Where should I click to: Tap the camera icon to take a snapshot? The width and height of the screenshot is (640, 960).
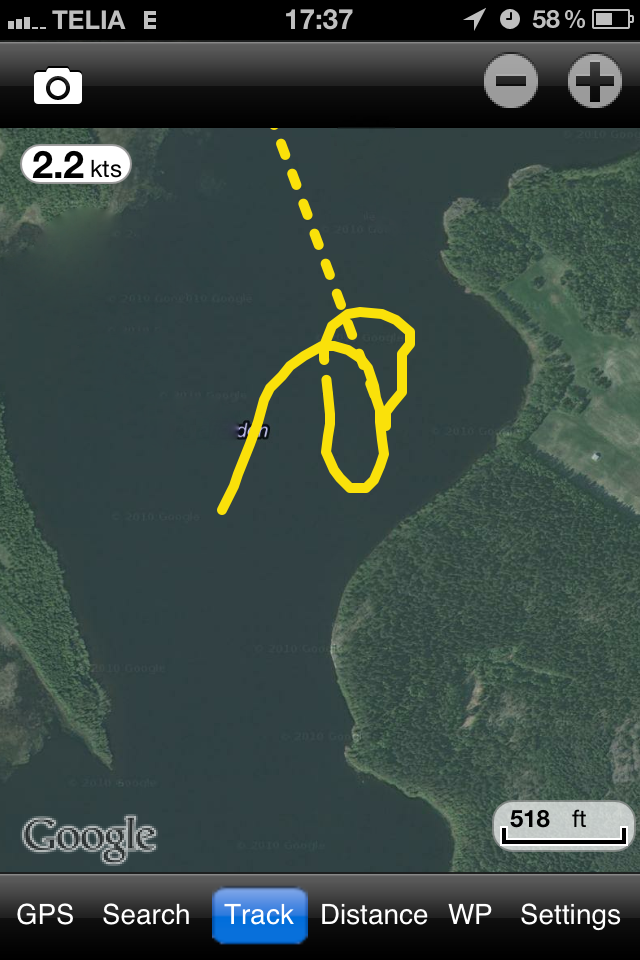coord(58,86)
